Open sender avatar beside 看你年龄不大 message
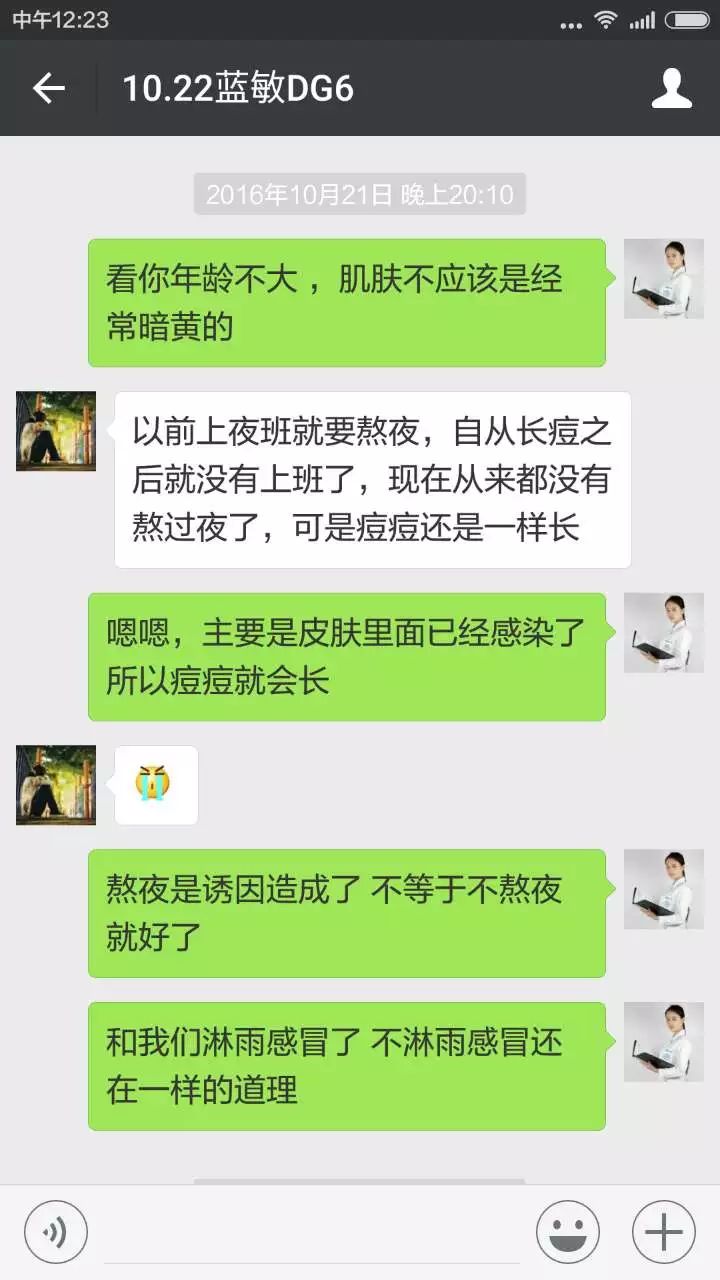Screen dimensions: 720x1280 click(x=663, y=279)
